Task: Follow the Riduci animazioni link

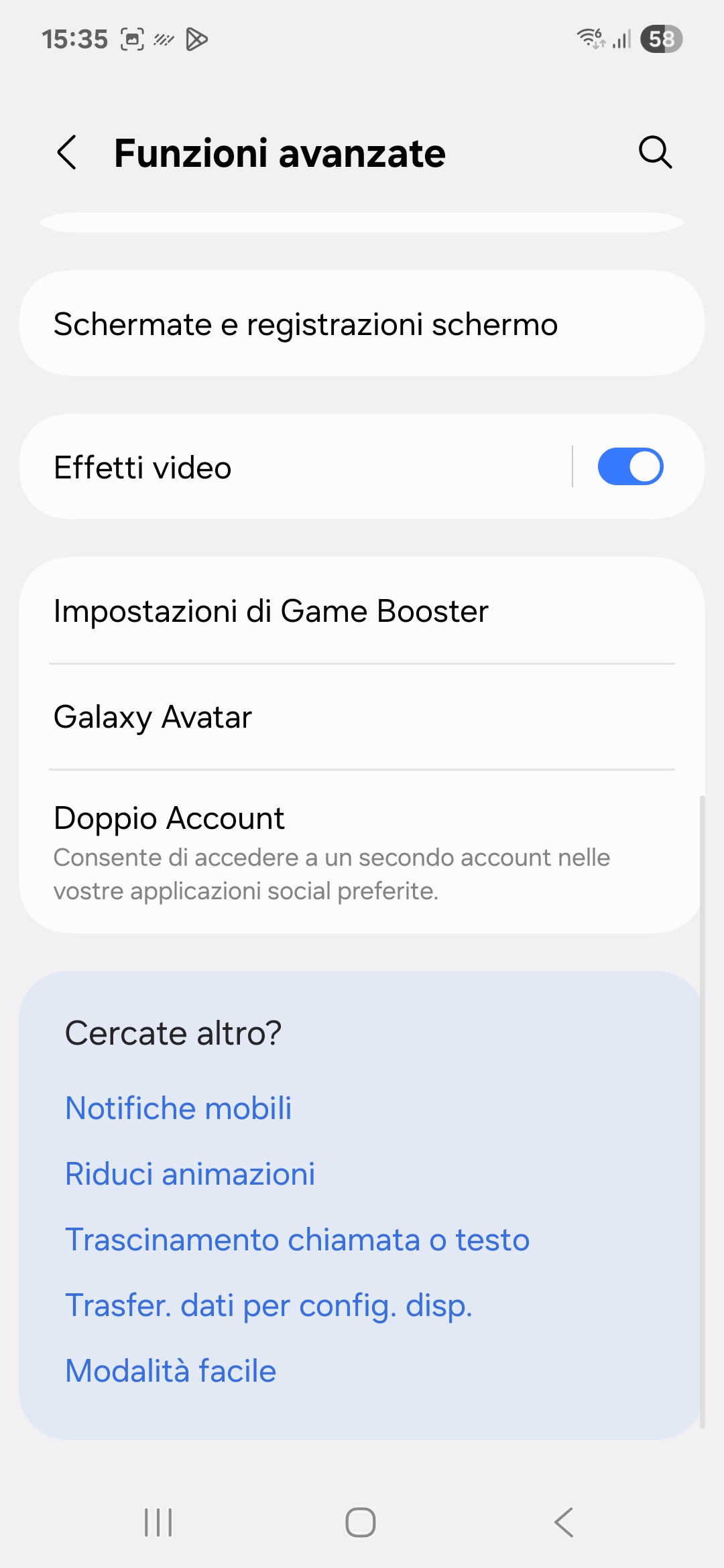Action: tap(190, 1173)
